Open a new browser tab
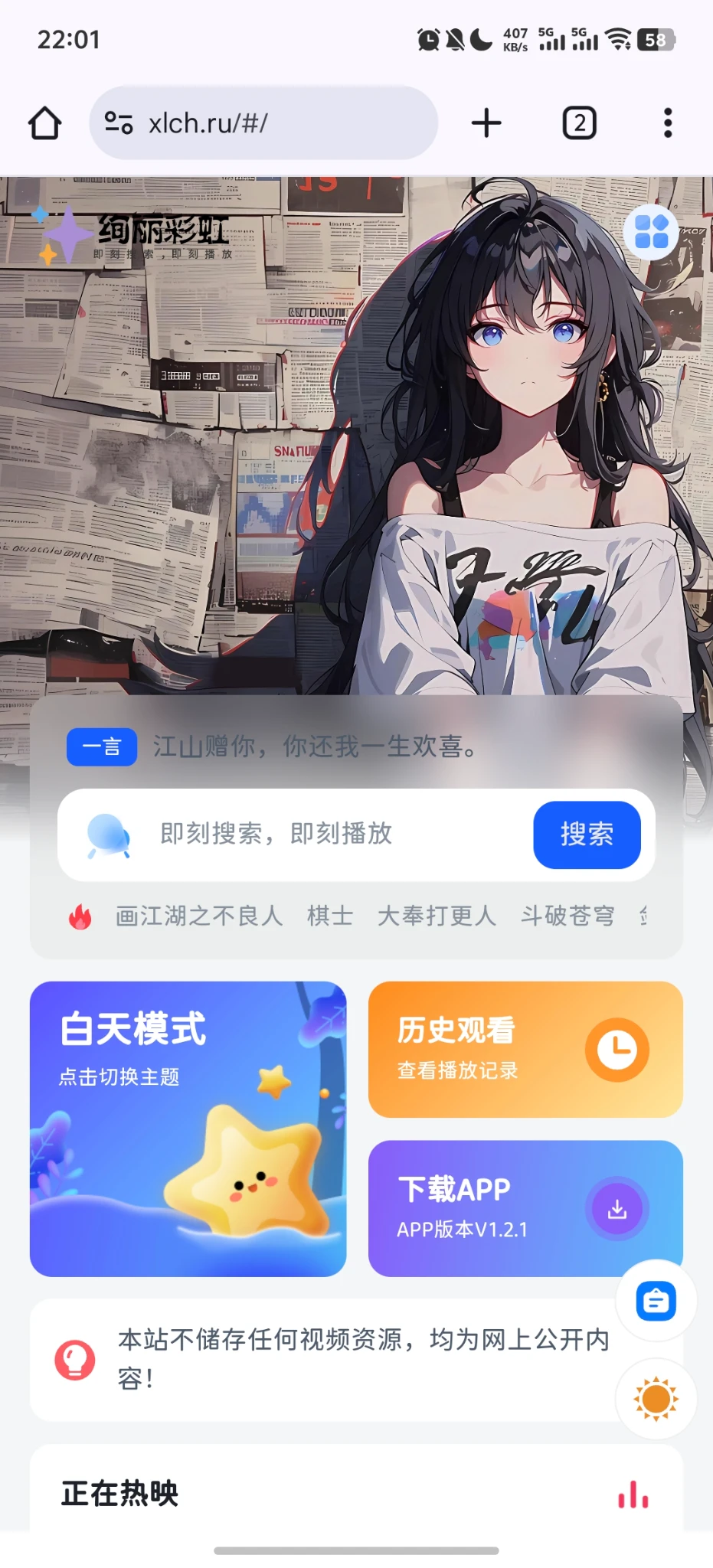 pos(486,123)
